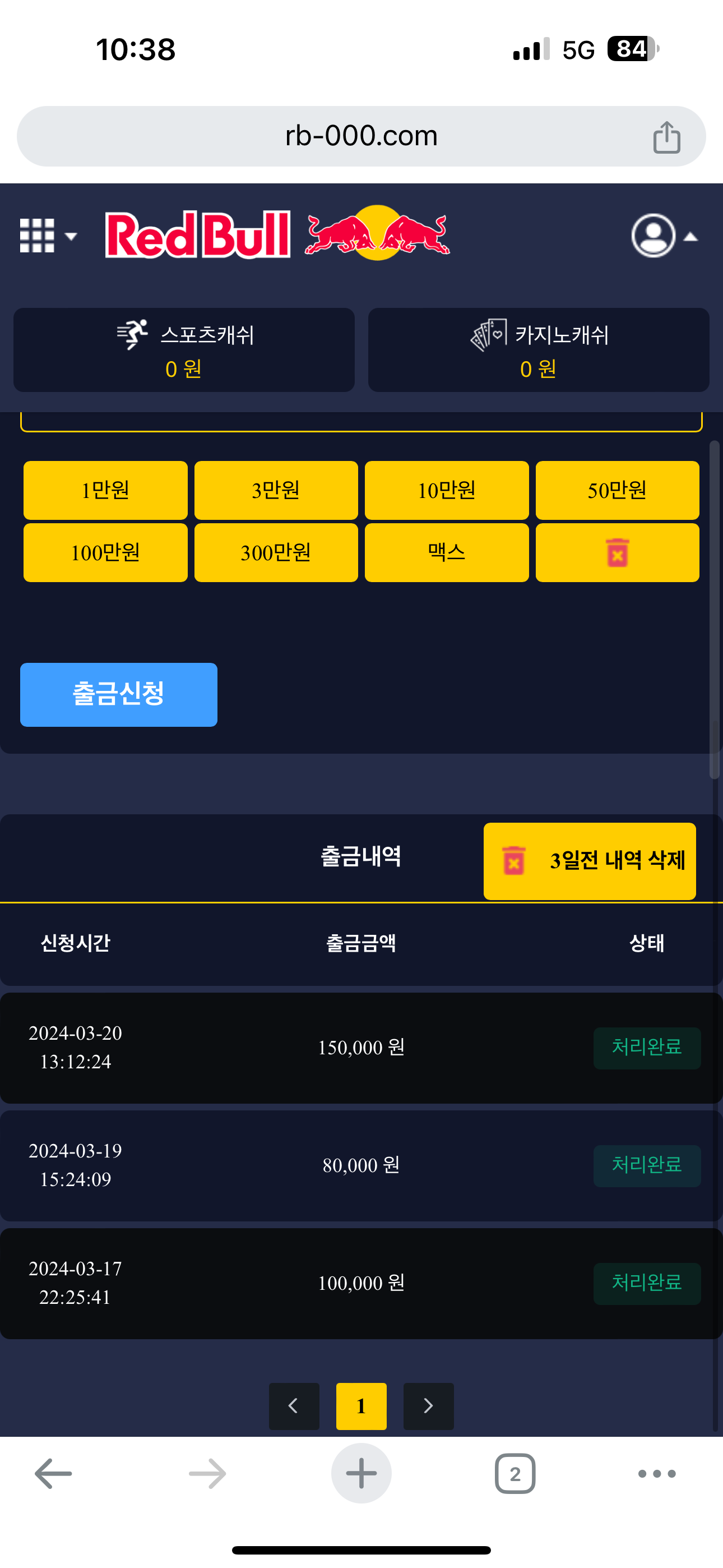The image size is (723, 1568).
Task: Go back with browser back arrow
Action: [54, 1474]
